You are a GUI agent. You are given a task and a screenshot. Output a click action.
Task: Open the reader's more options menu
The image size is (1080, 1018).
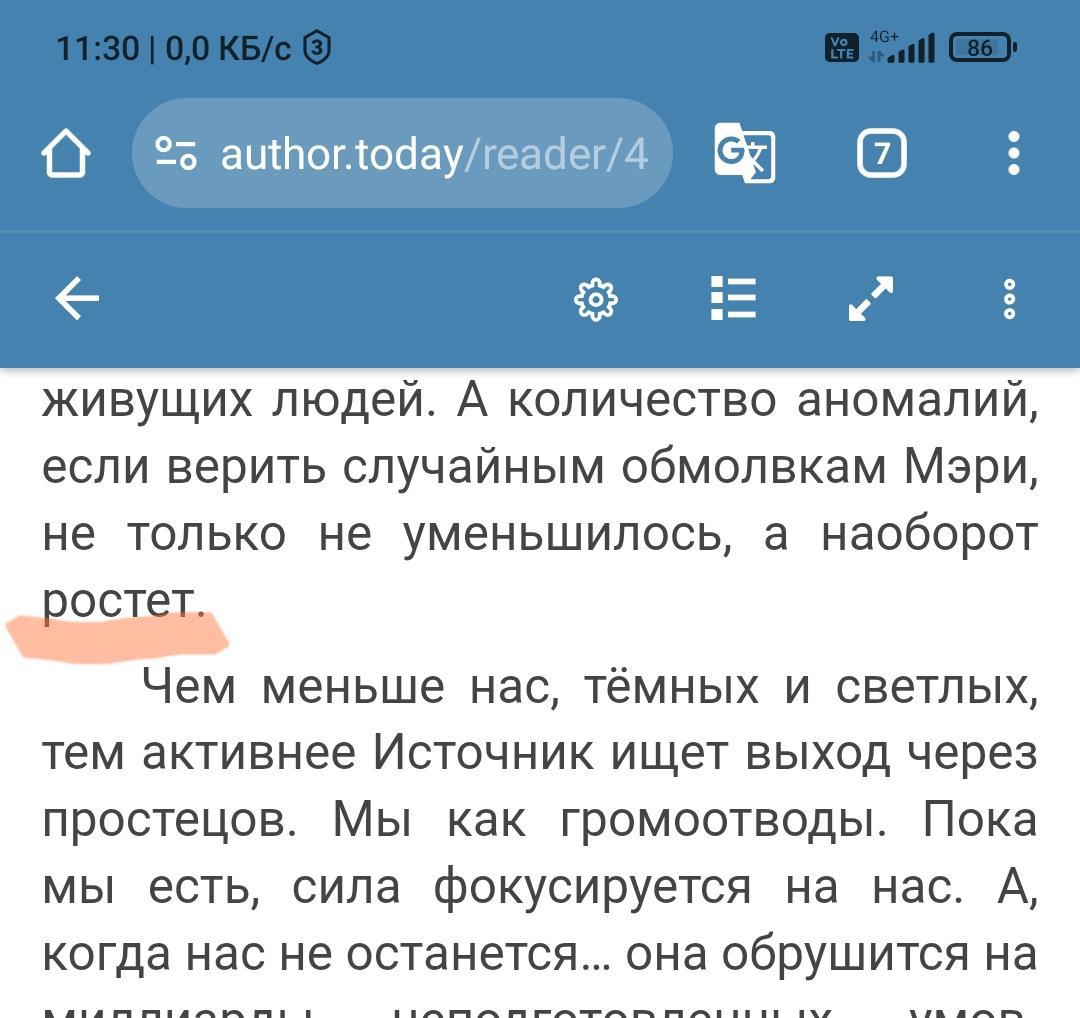click(x=1010, y=298)
